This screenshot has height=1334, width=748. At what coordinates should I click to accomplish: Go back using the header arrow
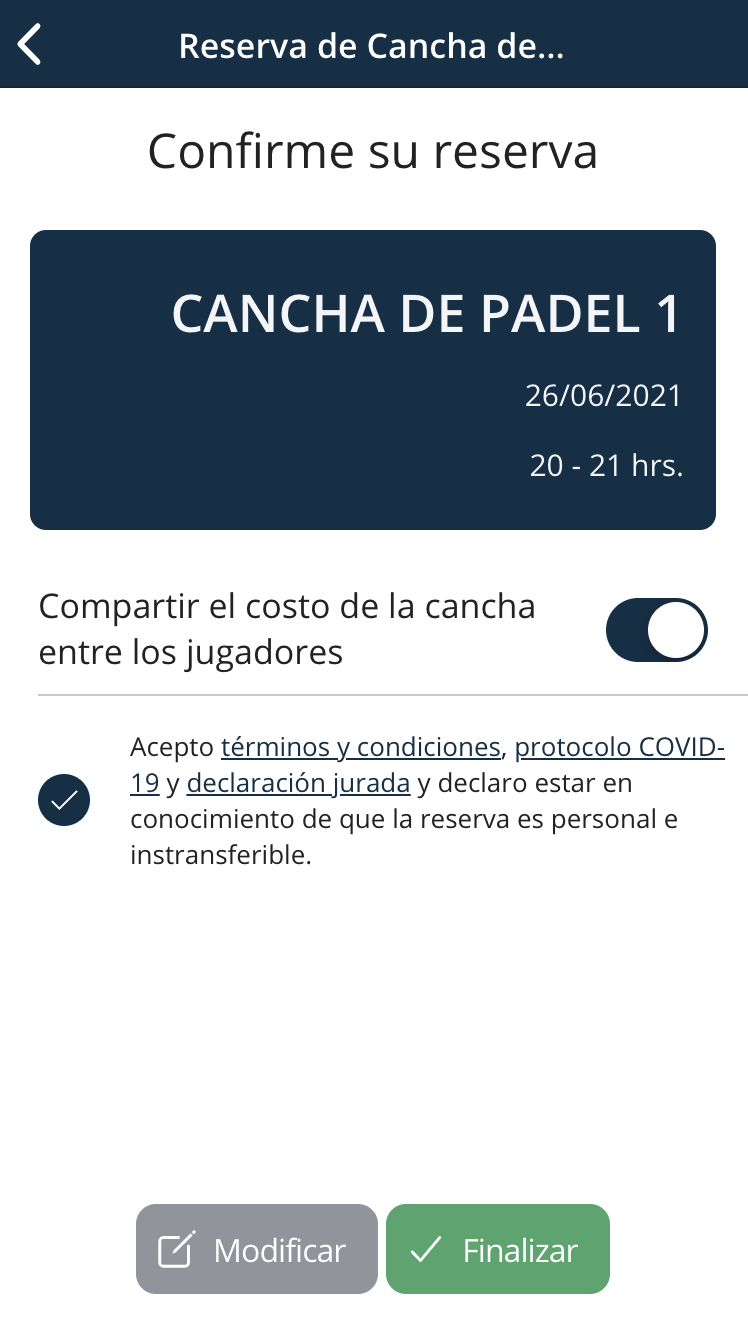(31, 45)
